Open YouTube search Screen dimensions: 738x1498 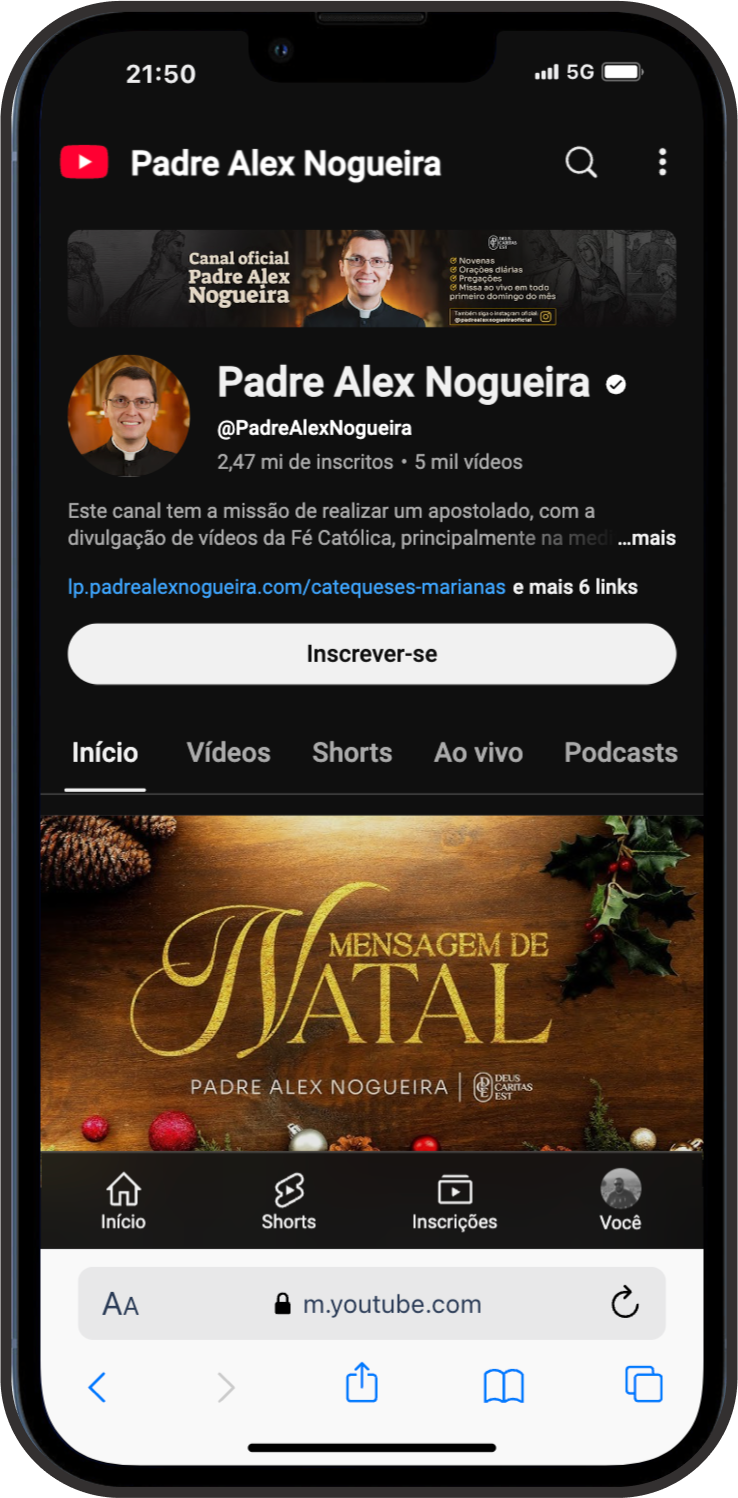(581, 162)
